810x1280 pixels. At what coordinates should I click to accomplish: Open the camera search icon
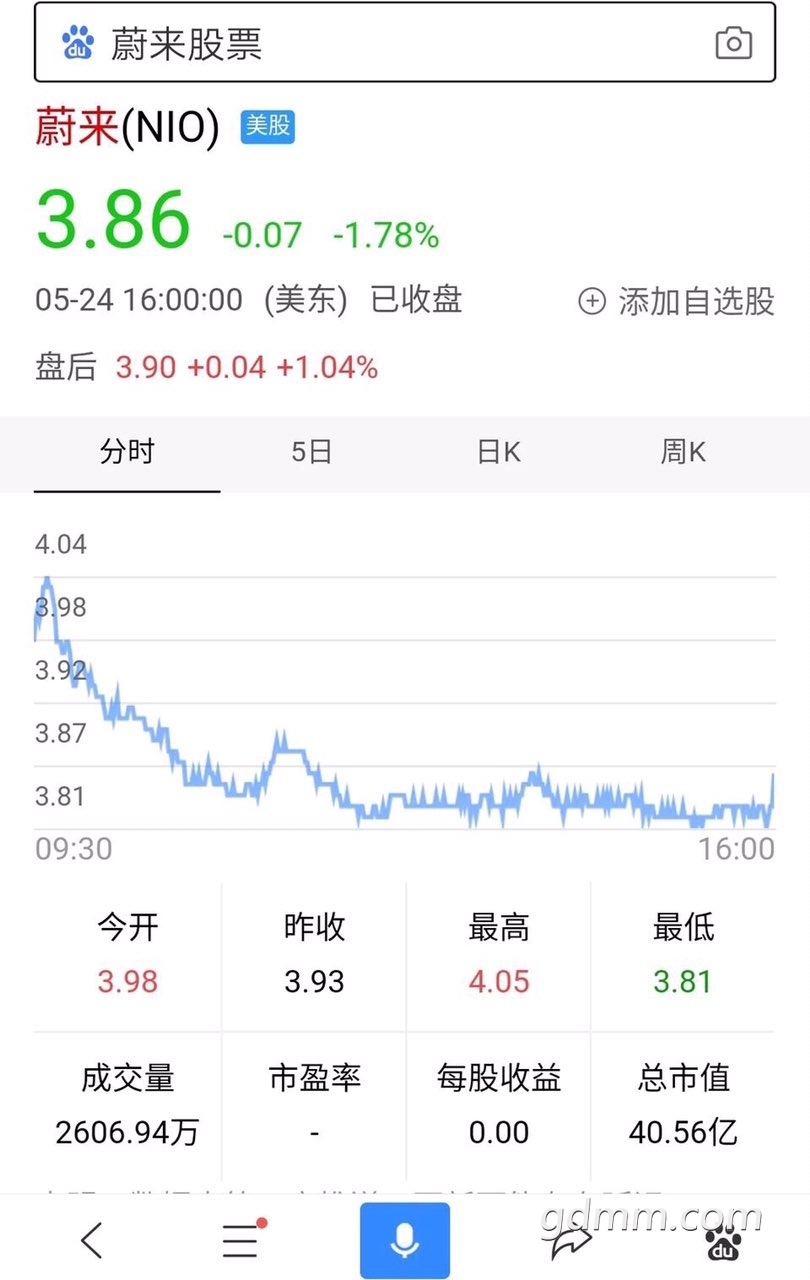(733, 44)
